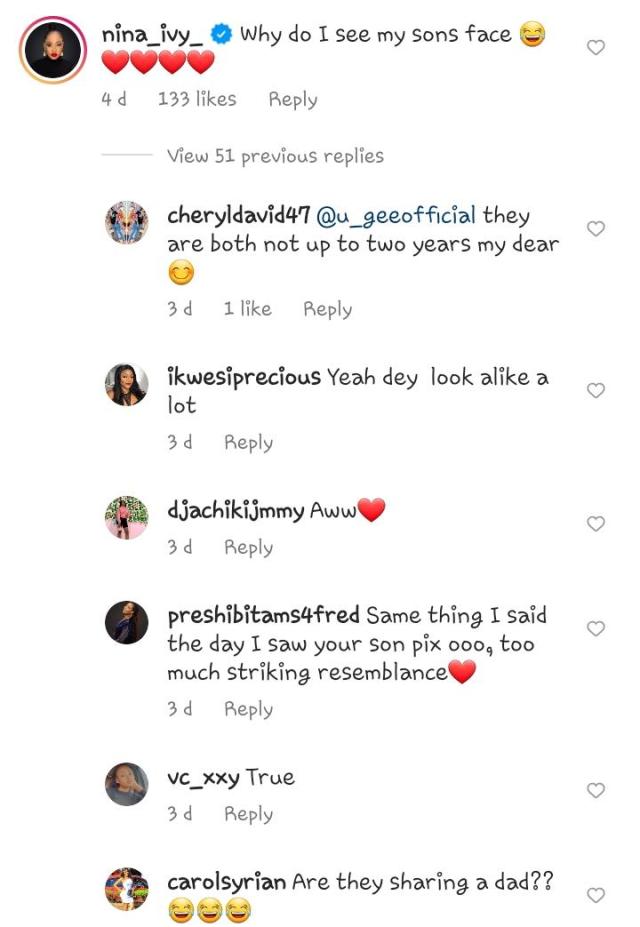Reply to vc_xxy
The image size is (640, 927).
[x=248, y=814]
